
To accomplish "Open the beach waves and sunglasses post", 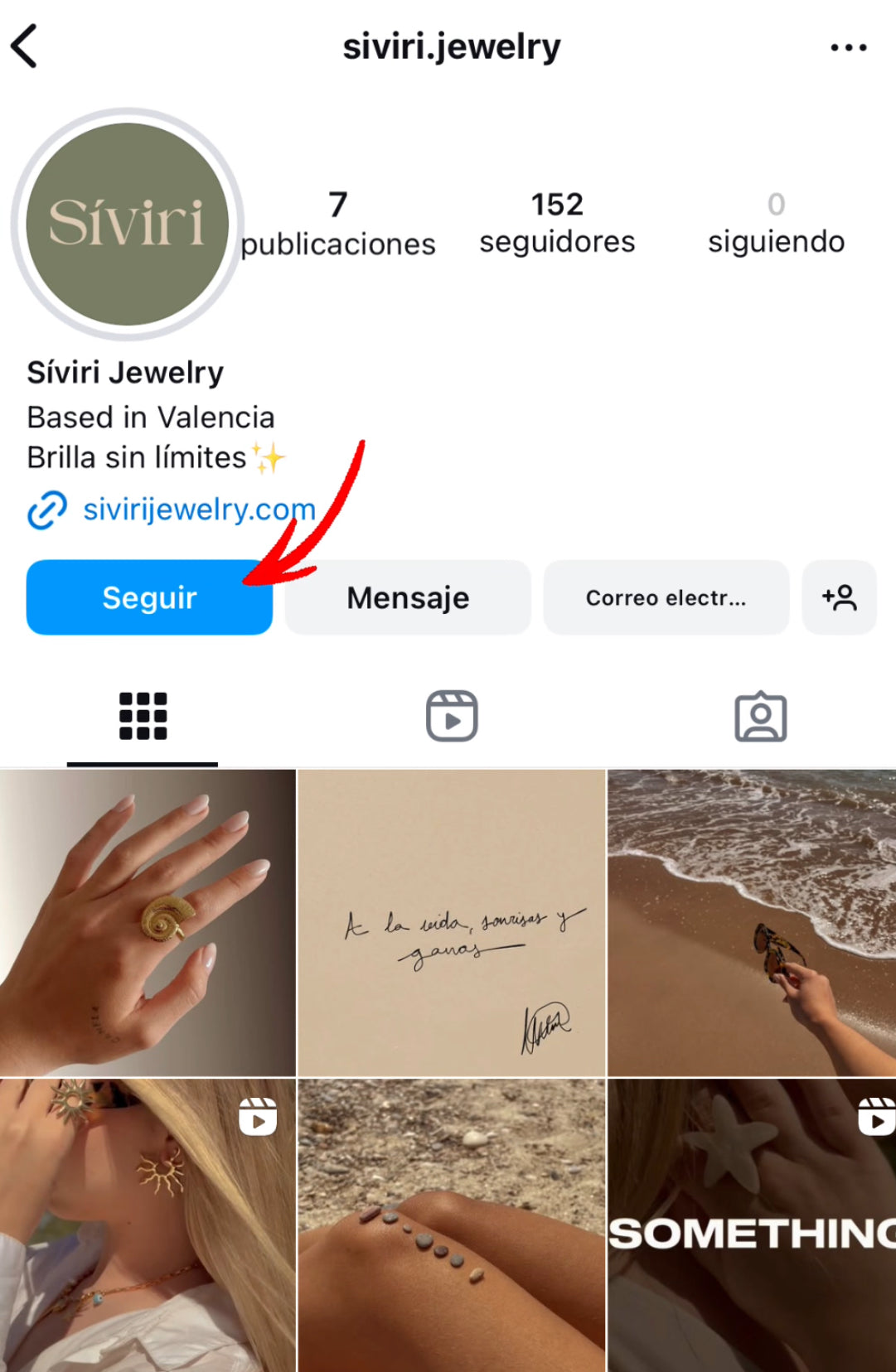I will (x=752, y=923).
